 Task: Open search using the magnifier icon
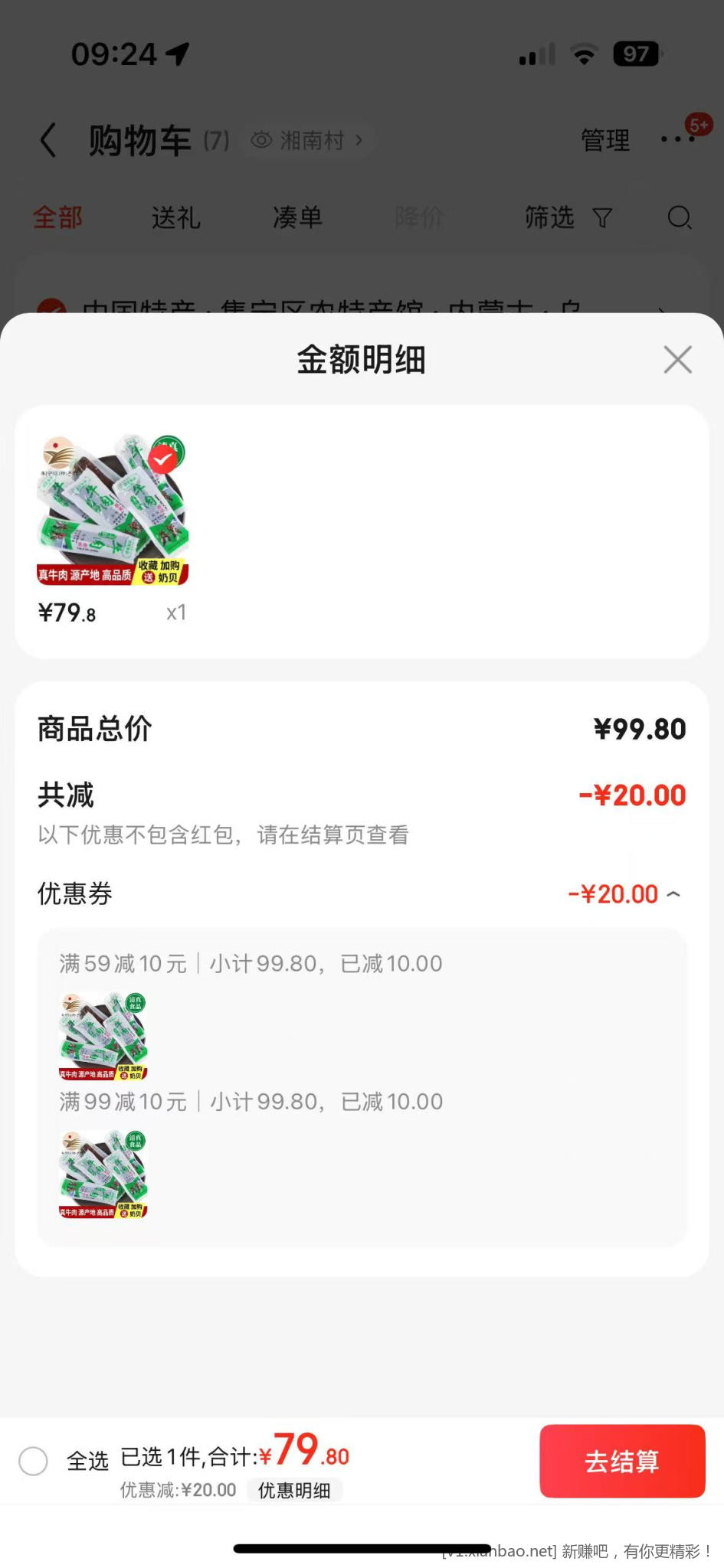[680, 218]
